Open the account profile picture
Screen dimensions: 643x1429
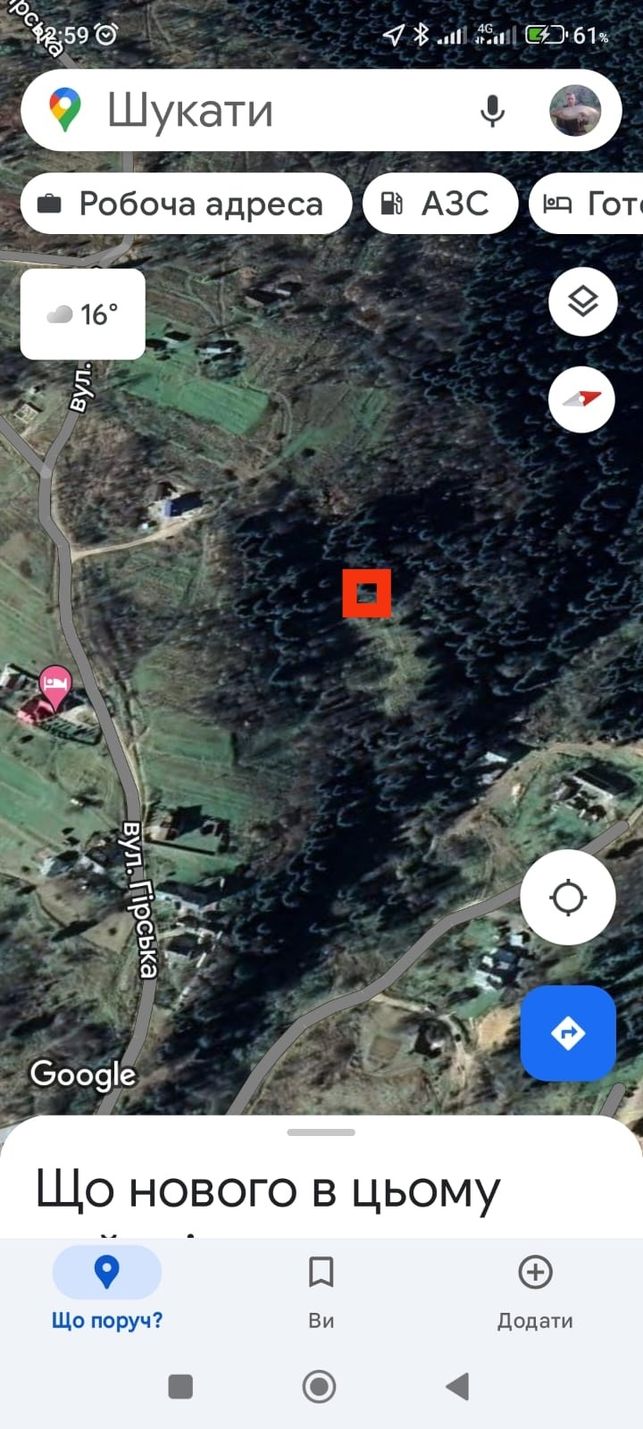click(x=575, y=110)
